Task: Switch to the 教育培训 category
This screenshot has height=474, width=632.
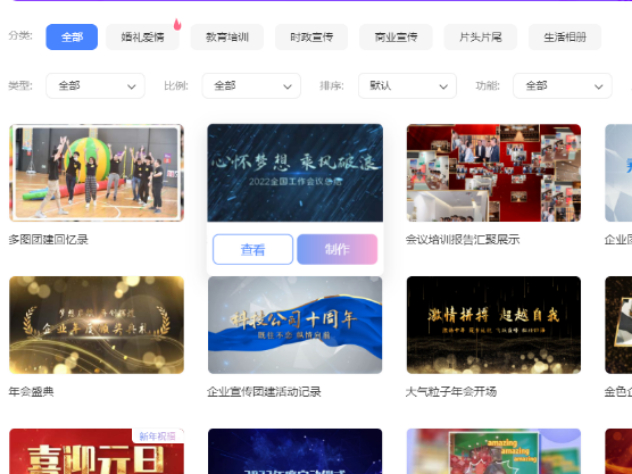Action: [x=226, y=38]
